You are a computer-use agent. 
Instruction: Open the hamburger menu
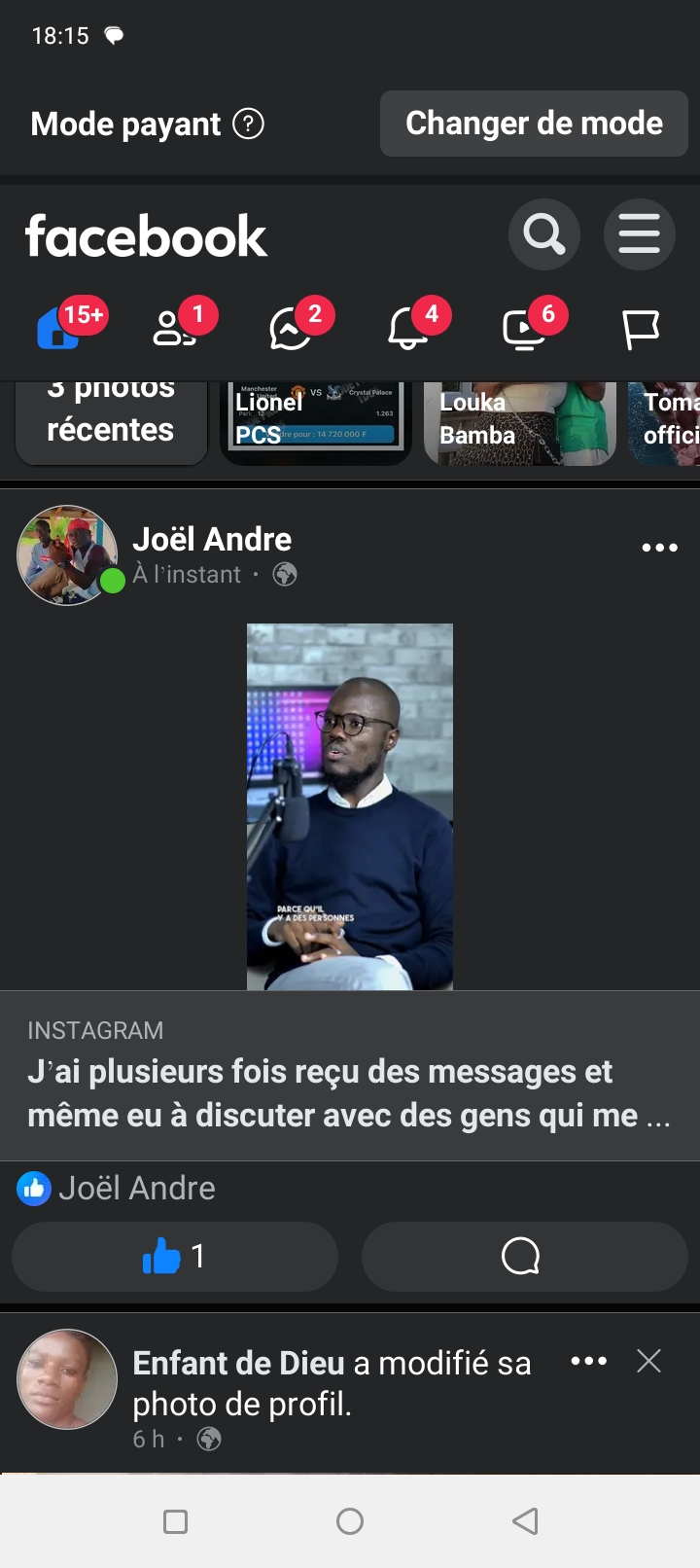[639, 234]
